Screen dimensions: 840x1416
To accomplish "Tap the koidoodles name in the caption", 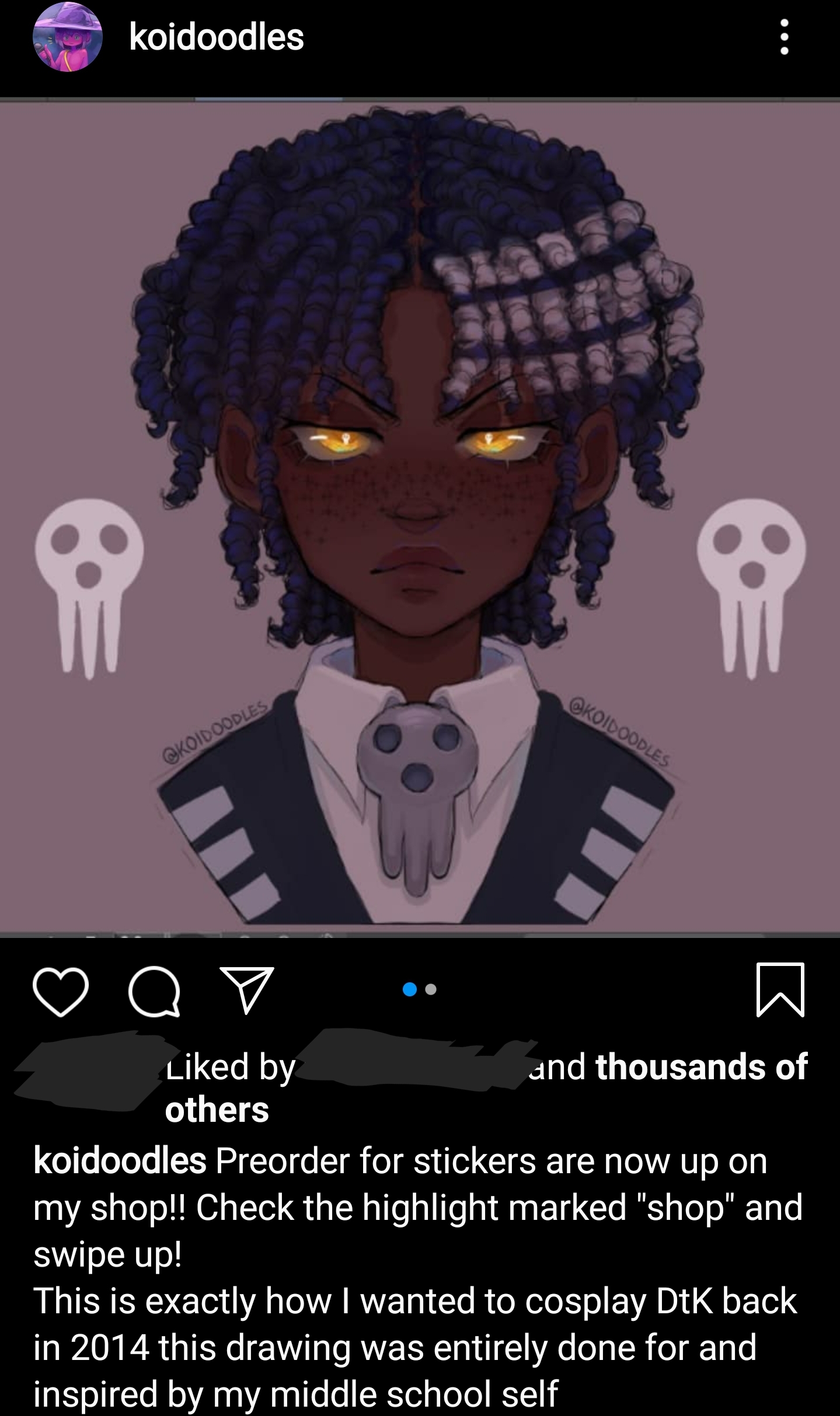I will pos(120,1160).
